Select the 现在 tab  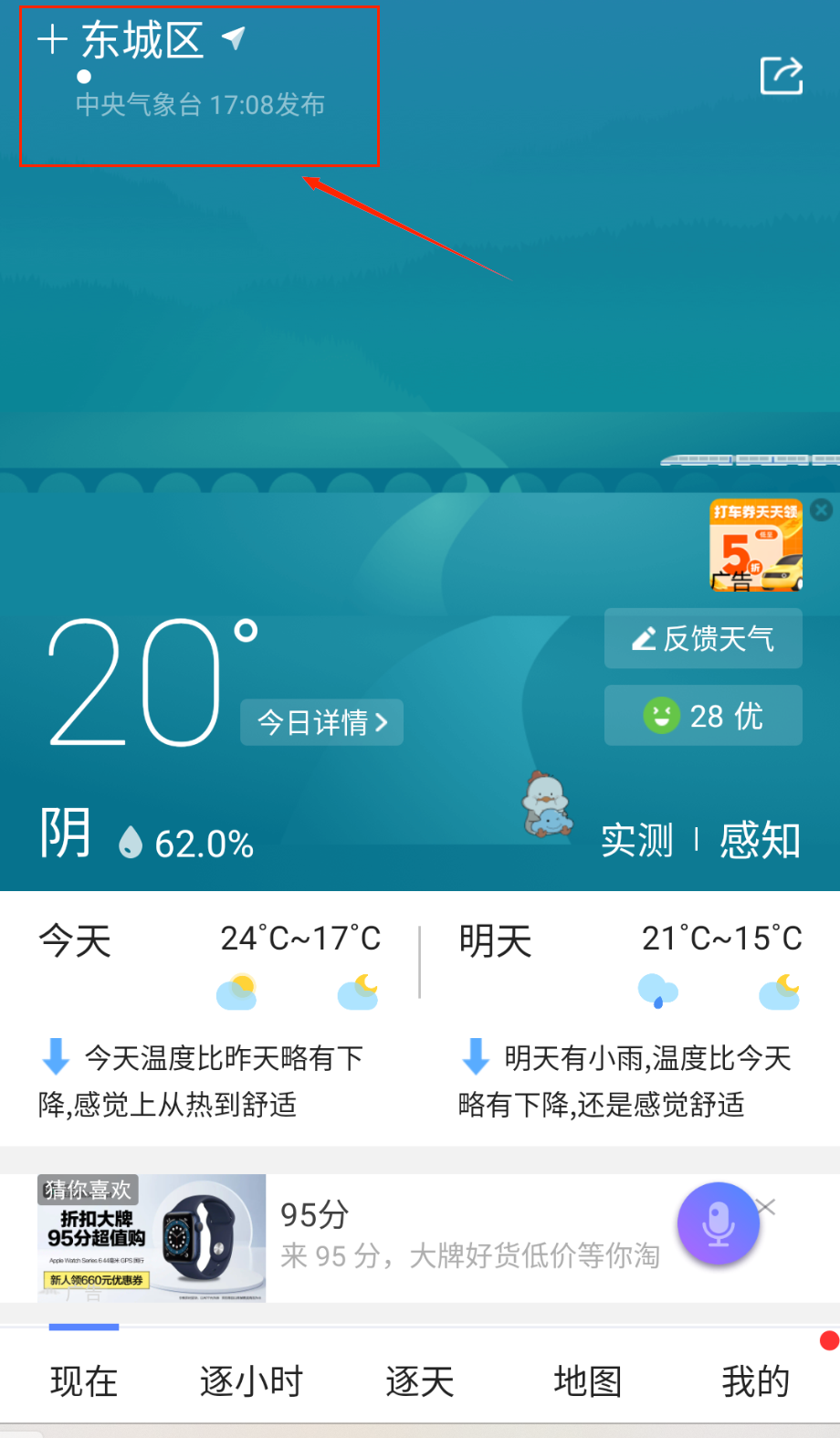pyautogui.click(x=84, y=1380)
